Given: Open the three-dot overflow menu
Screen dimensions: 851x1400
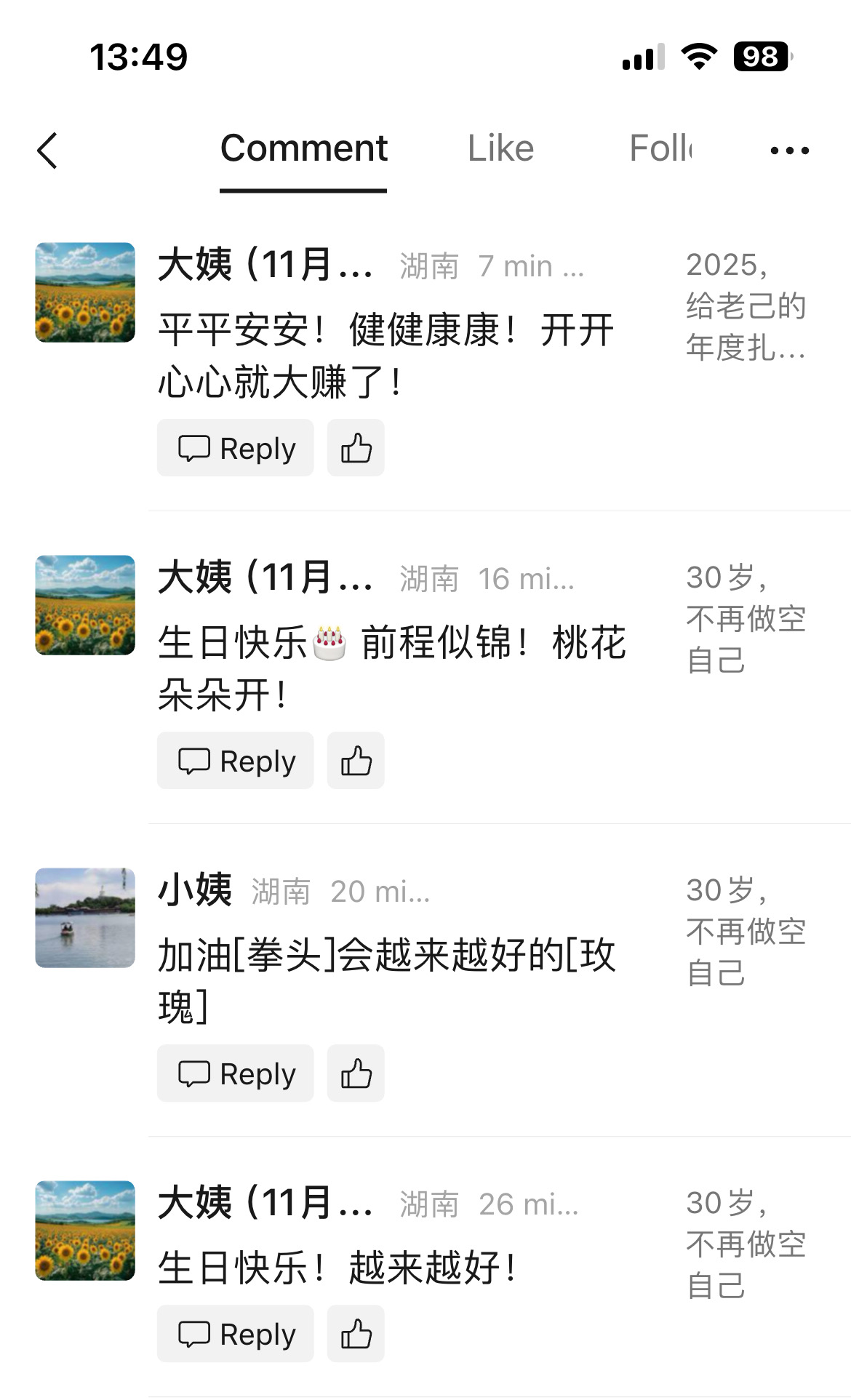Looking at the screenshot, I should [x=789, y=151].
